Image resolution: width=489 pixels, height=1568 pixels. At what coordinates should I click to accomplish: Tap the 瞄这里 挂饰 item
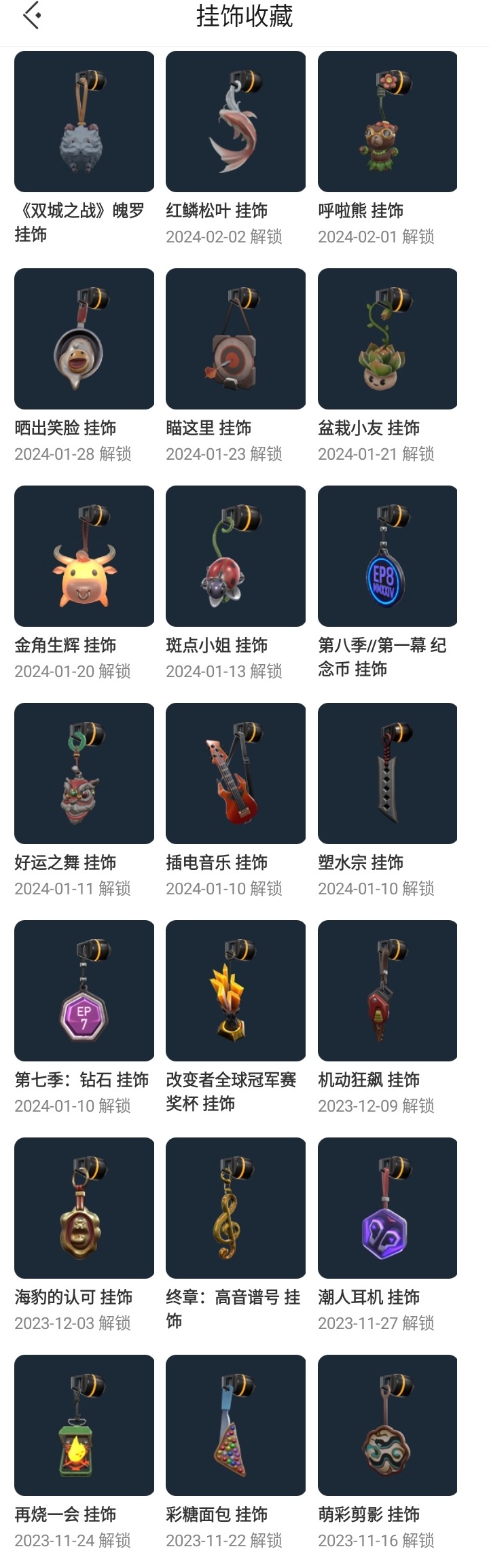(236, 340)
